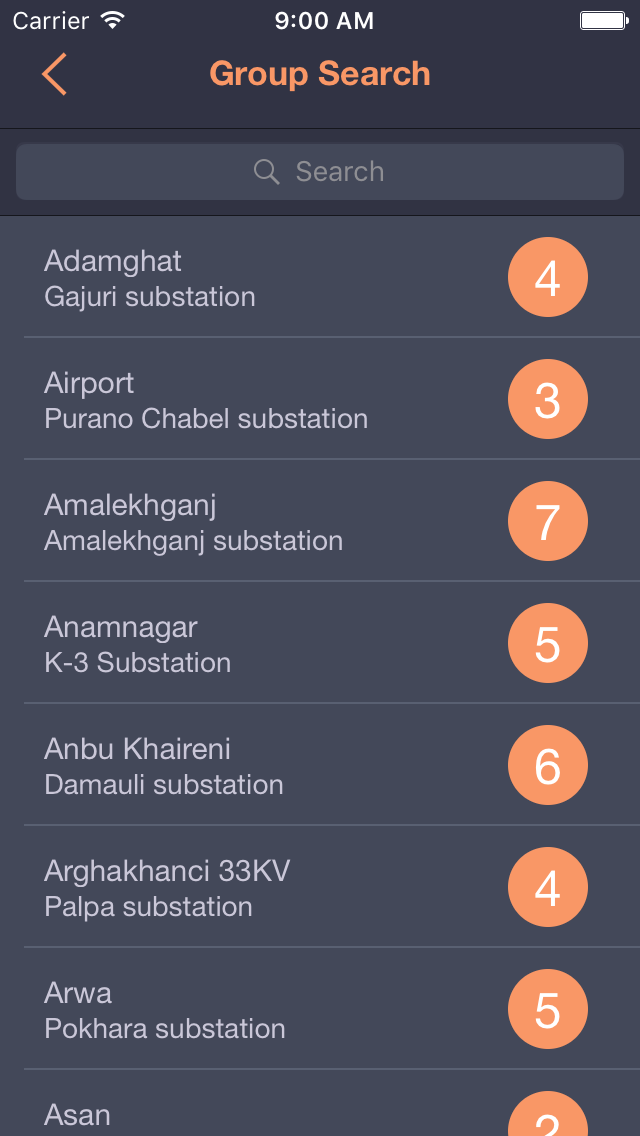The image size is (640, 1136).
Task: Open the Anbu Khaireni row
Action: [320, 764]
